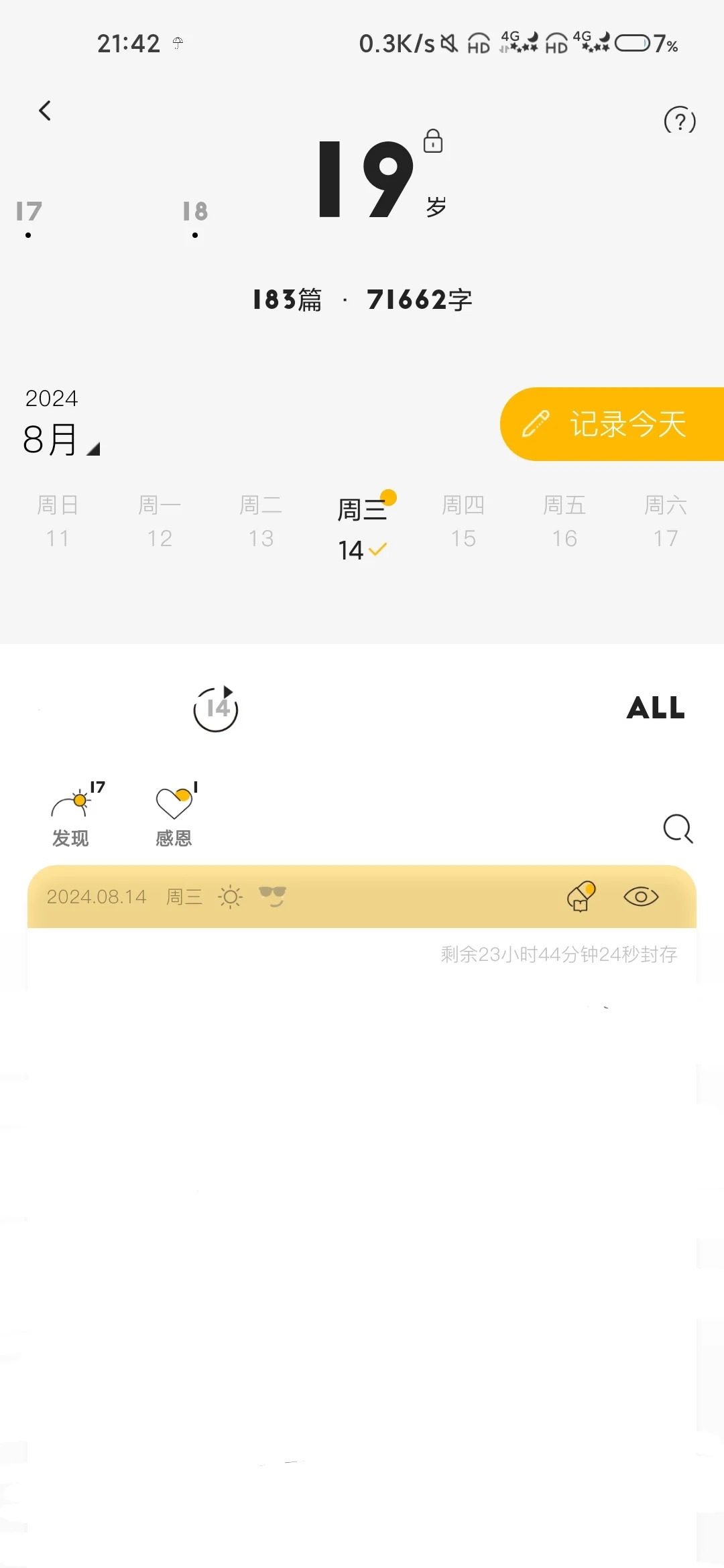Filter by the 感恩 tag
The width and height of the screenshot is (724, 1568).
(x=176, y=815)
